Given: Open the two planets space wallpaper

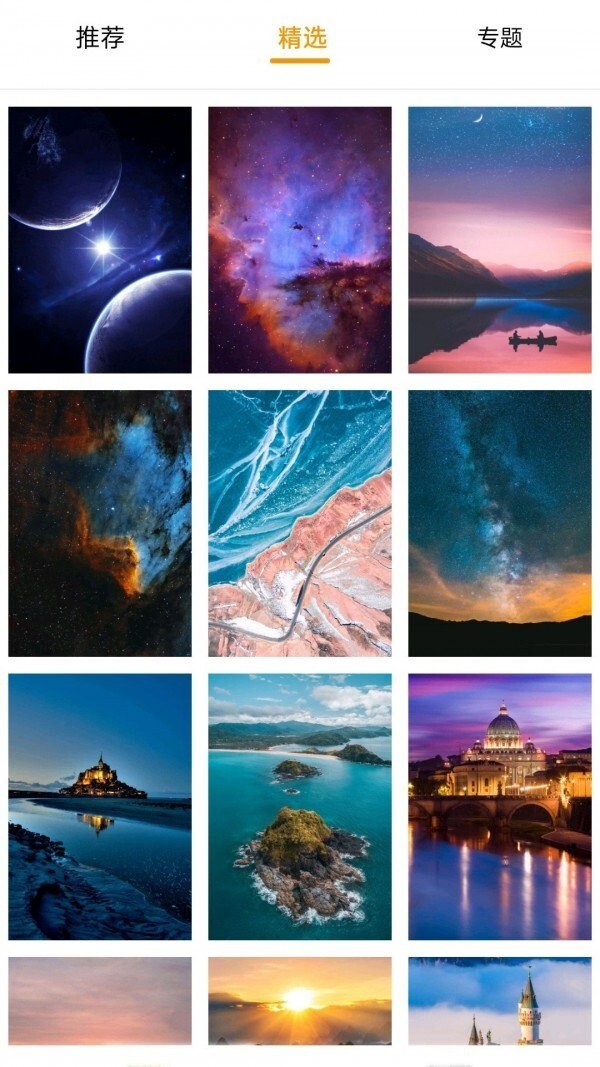Looking at the screenshot, I should tap(100, 240).
